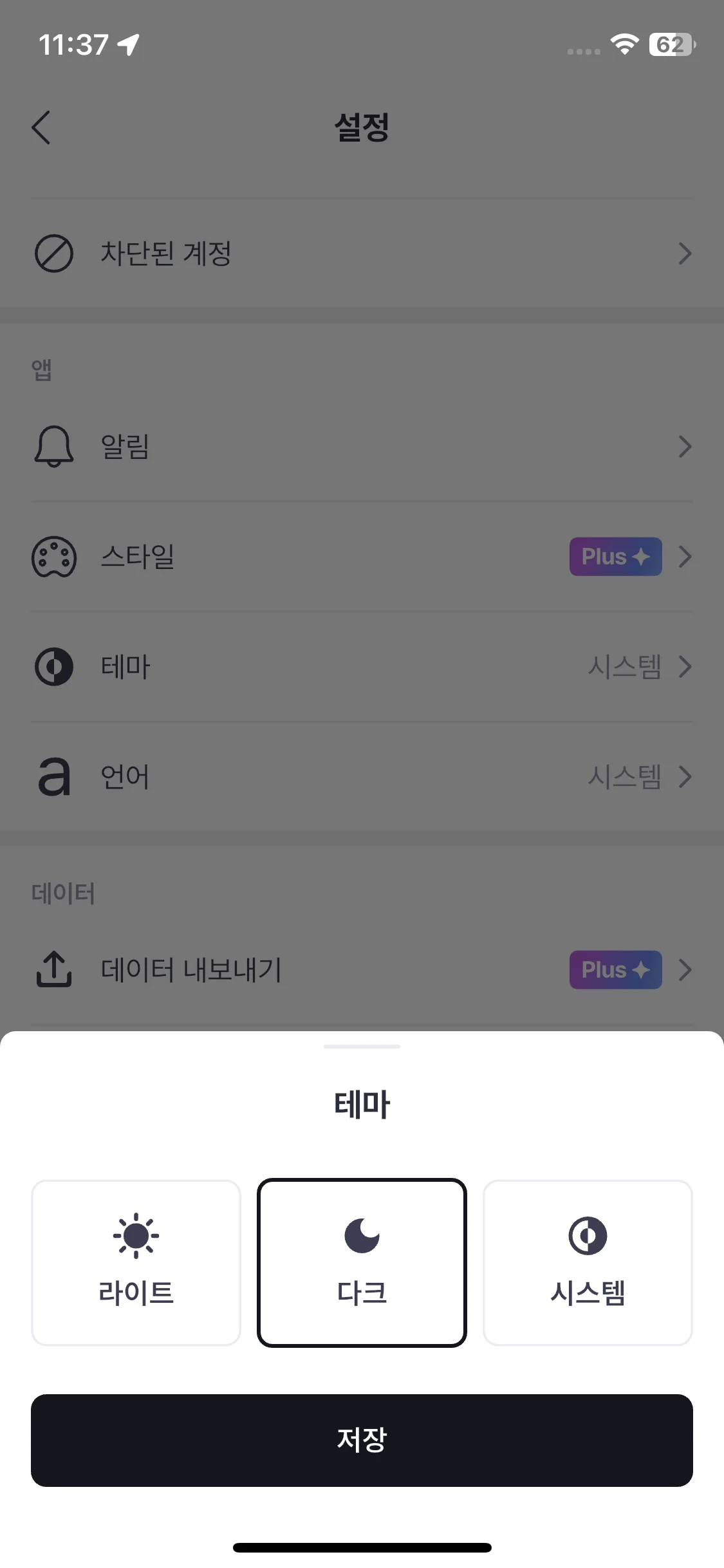Open 차단된 계정 settings row

pos(362,254)
